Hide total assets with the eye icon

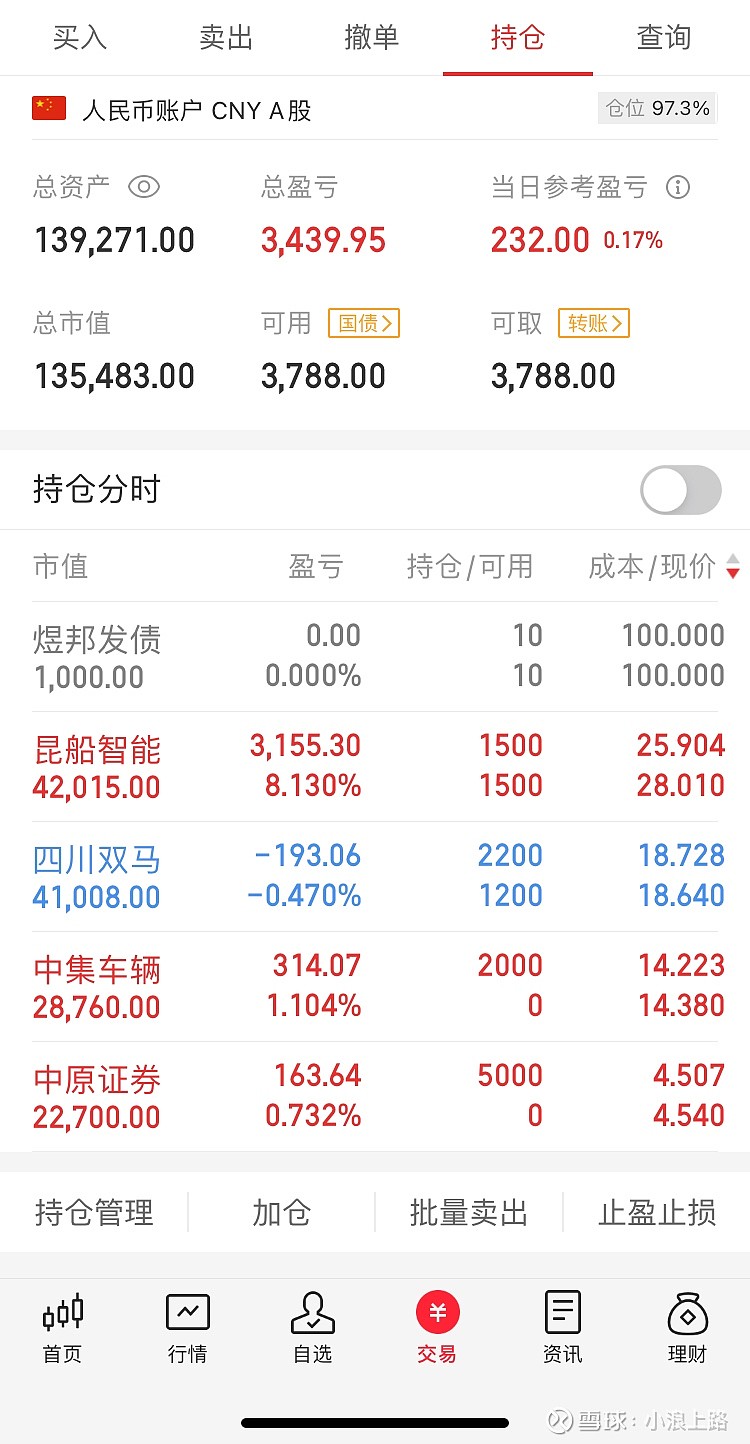coord(144,187)
